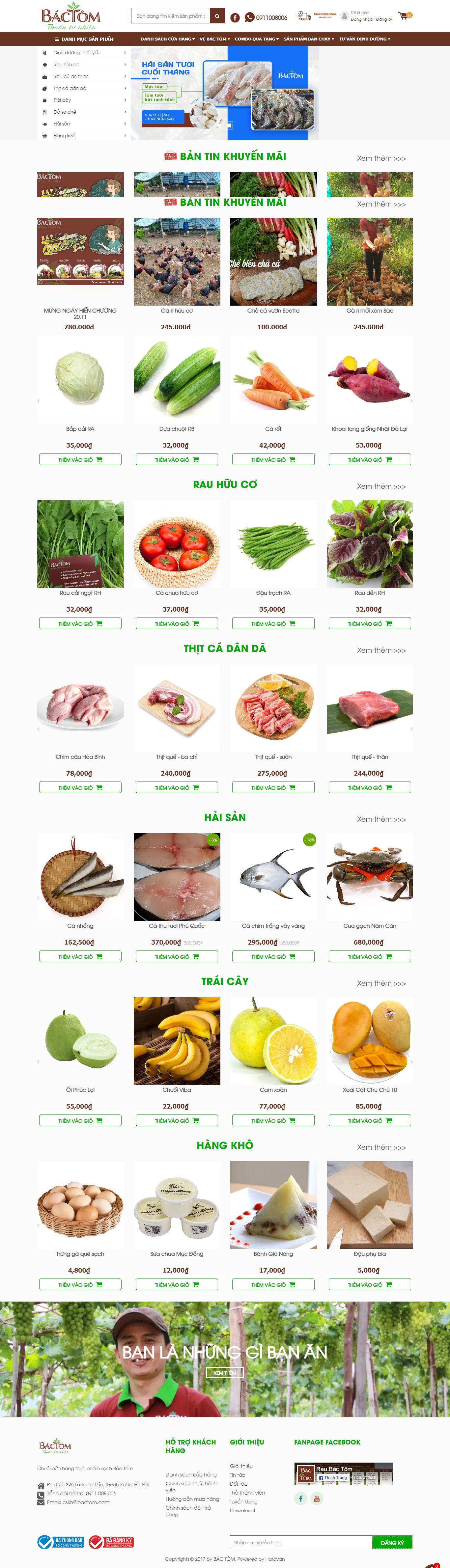Expand Combo quà tặng menu
Screen dimensions: 450x1568
pos(256,39)
